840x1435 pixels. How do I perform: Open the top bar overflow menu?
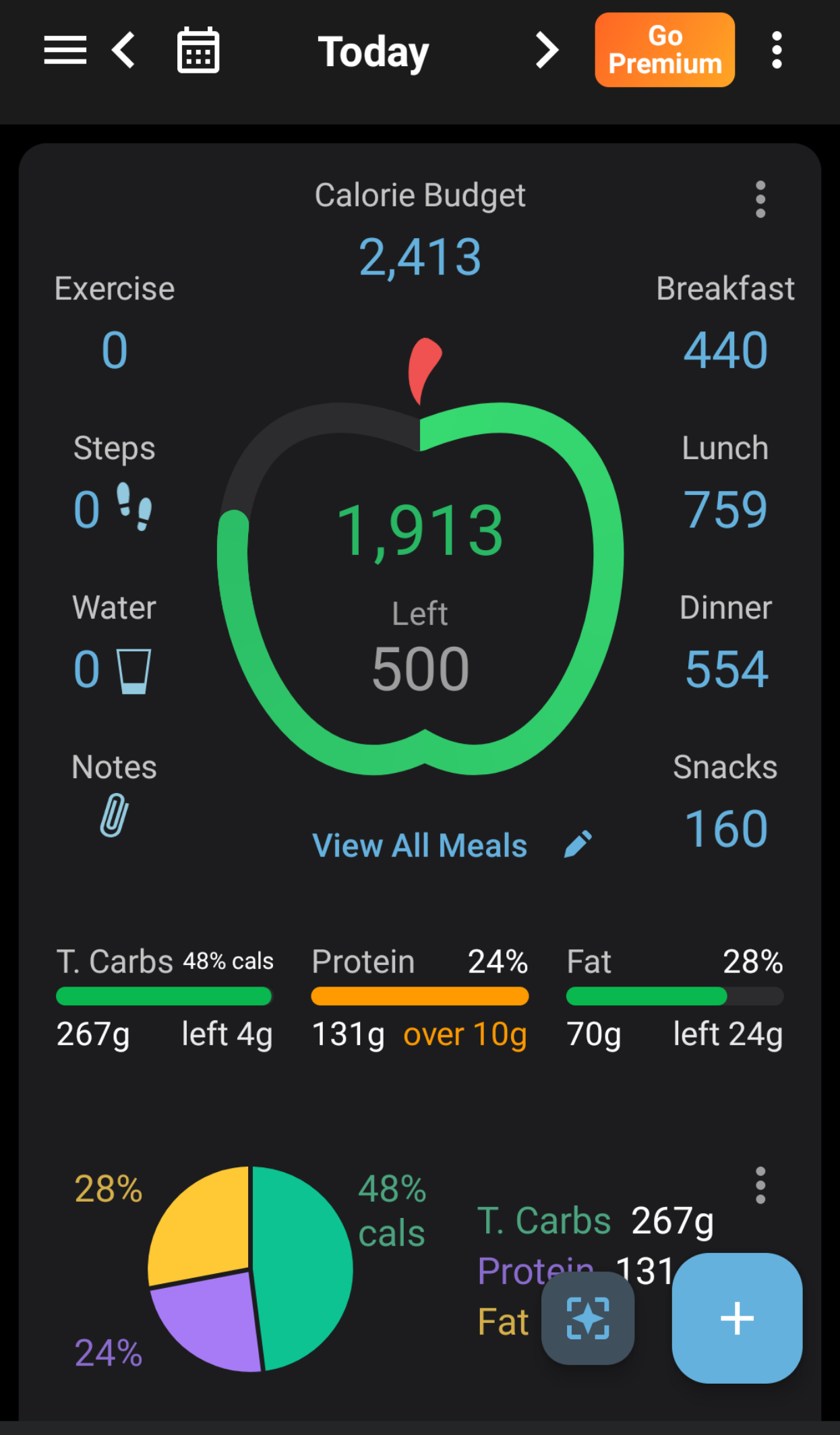777,51
